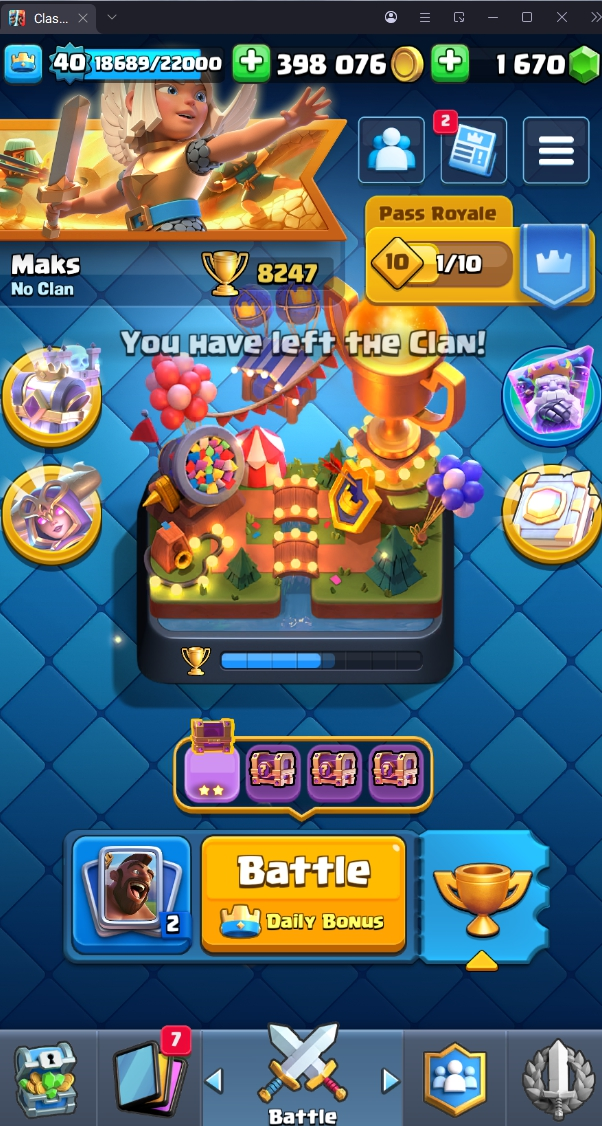
Task: Open the news feed icon
Action: coord(473,151)
